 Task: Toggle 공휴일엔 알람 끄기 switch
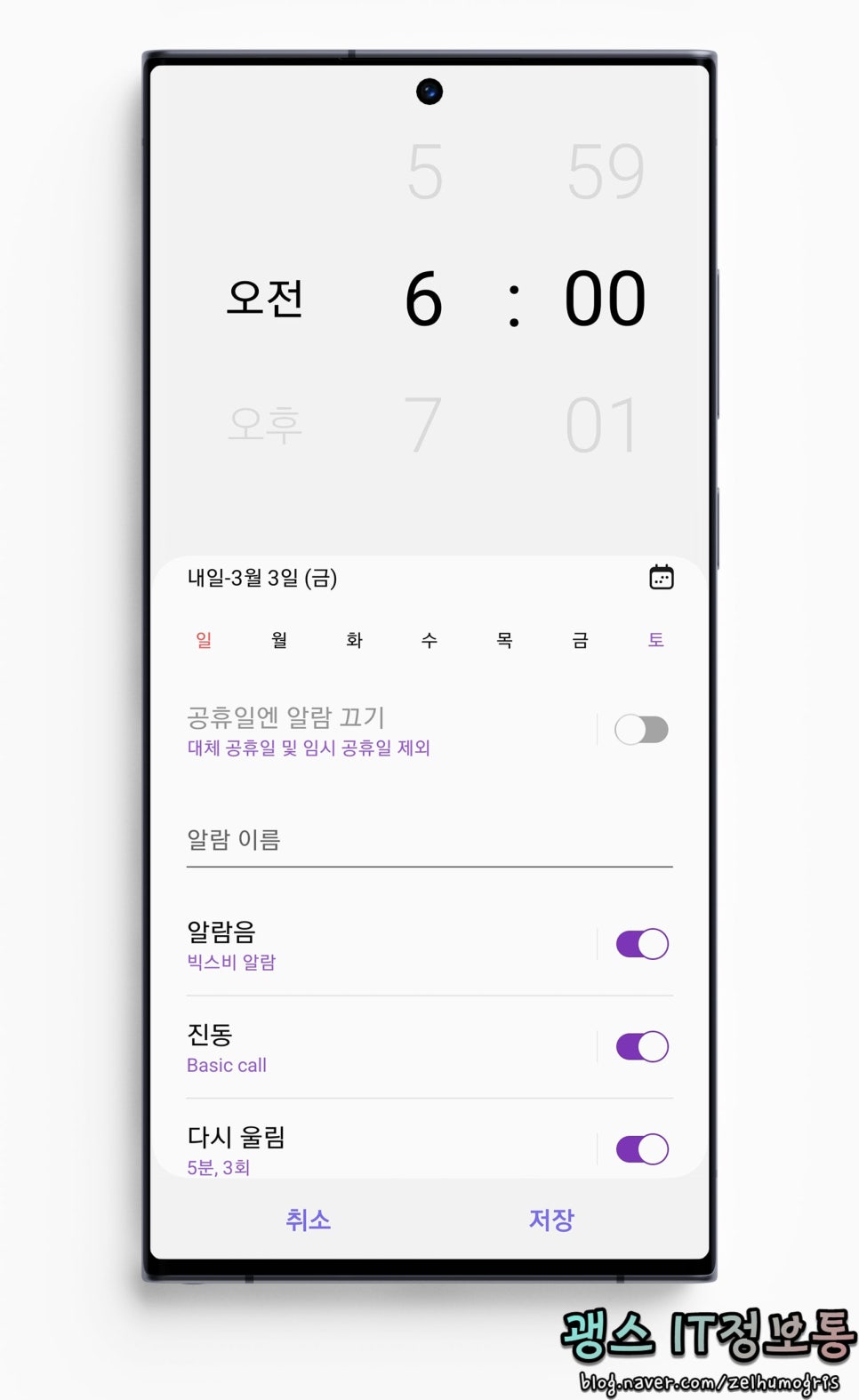641,730
